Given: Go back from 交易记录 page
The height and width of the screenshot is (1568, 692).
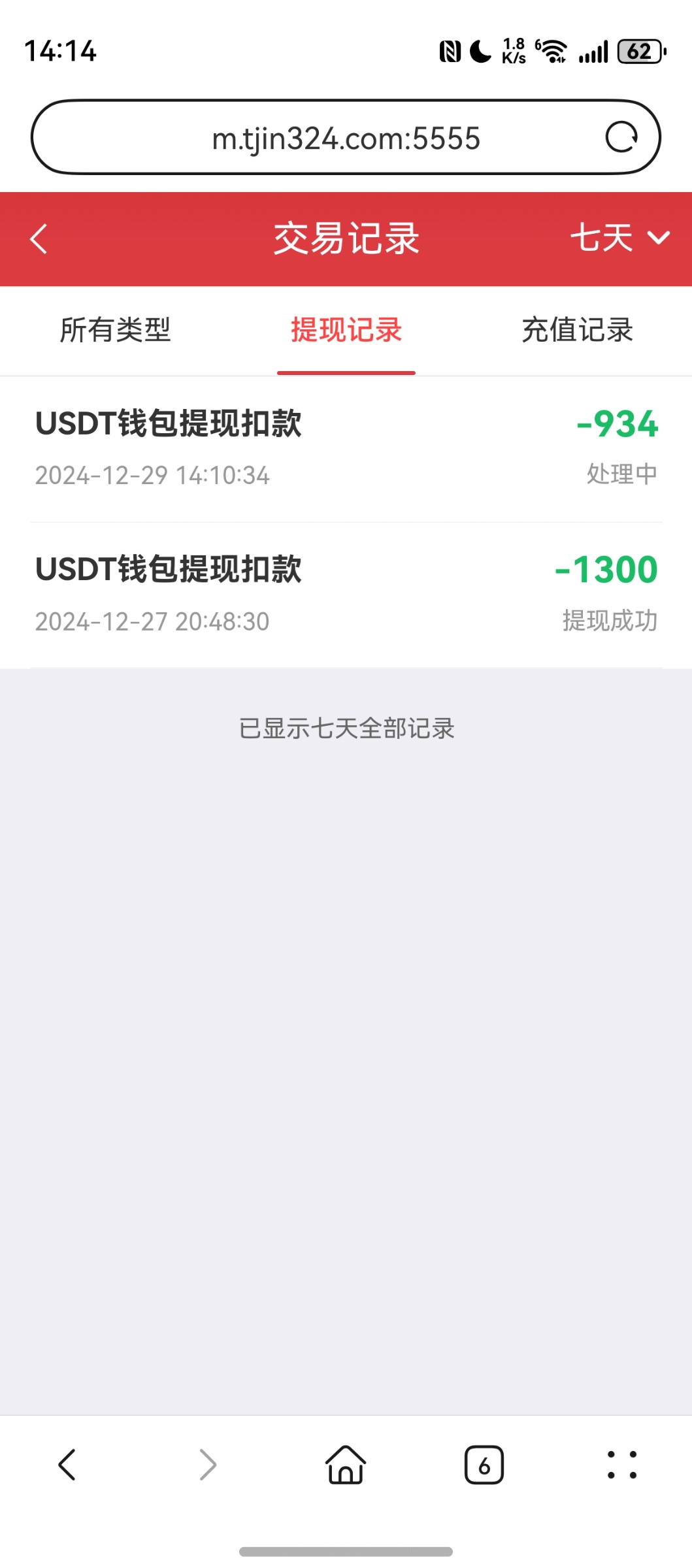Looking at the screenshot, I should pos(39,238).
